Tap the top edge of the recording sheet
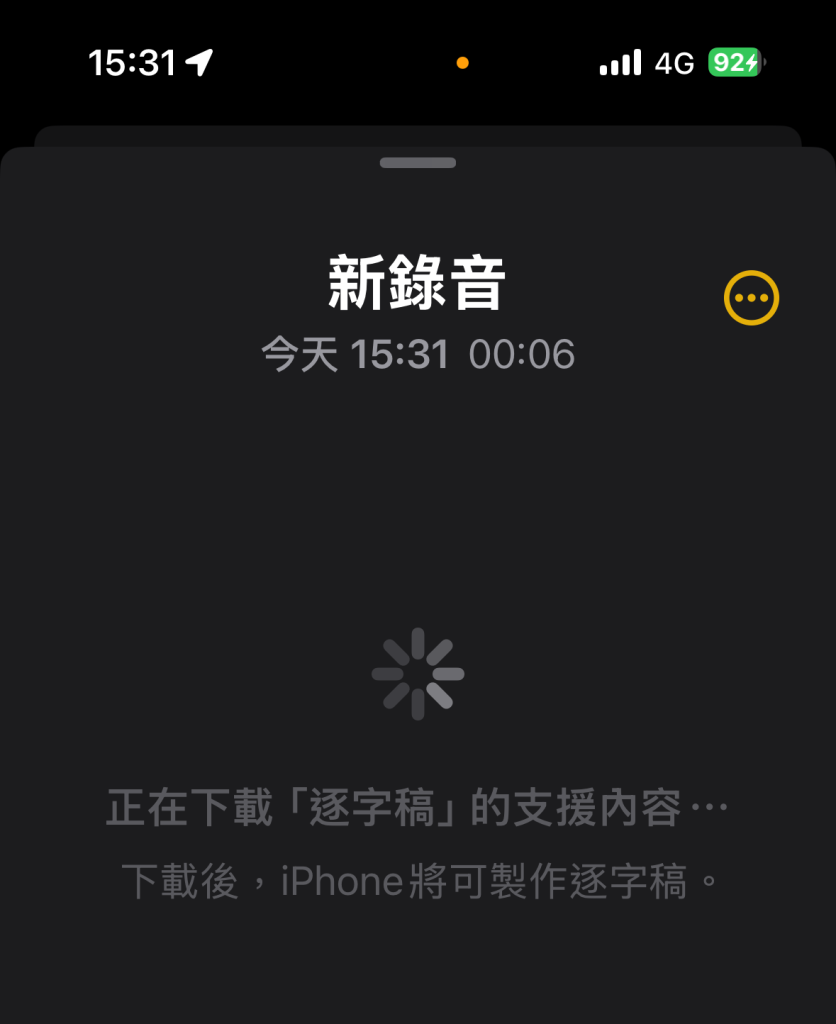This screenshot has height=1024, width=836. click(417, 150)
